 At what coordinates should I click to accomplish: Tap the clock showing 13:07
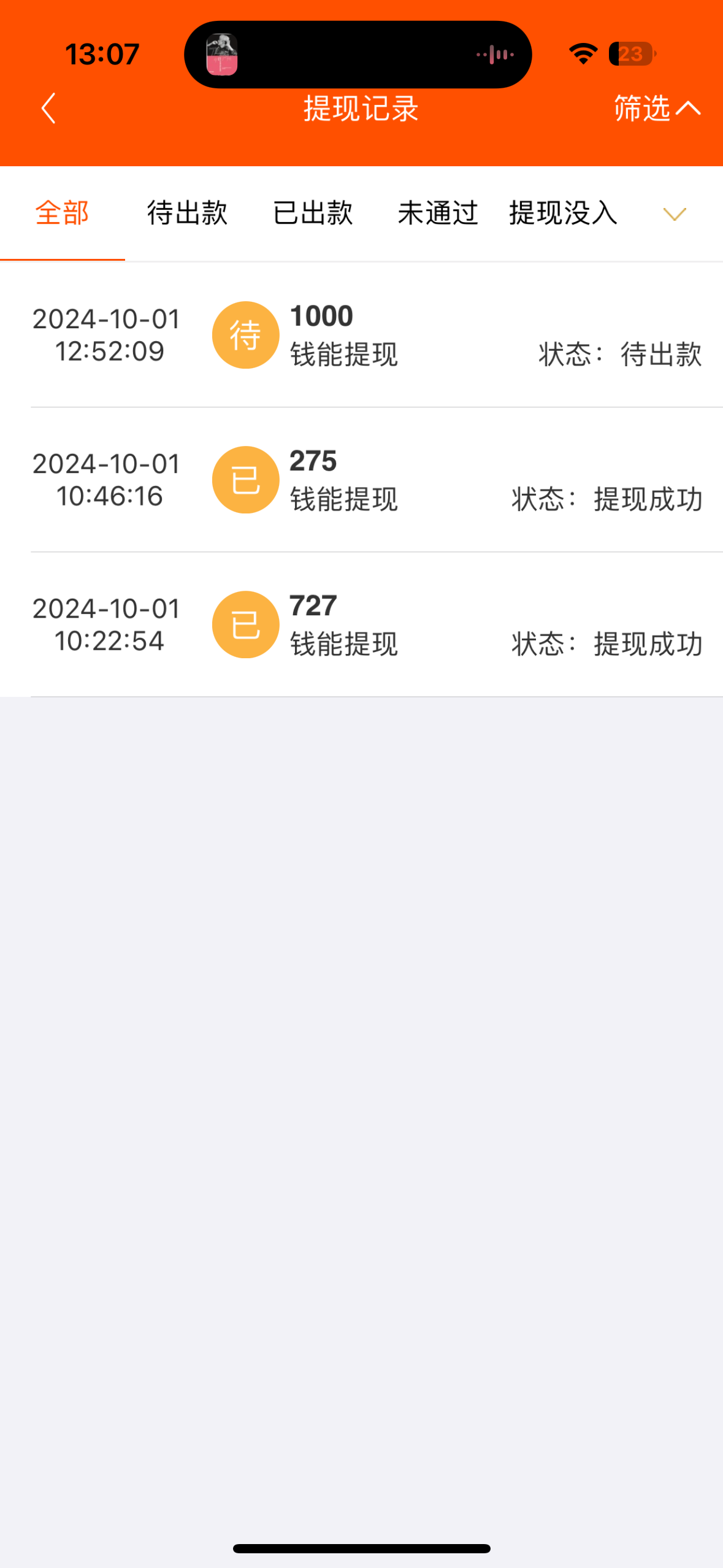pyautogui.click(x=102, y=54)
